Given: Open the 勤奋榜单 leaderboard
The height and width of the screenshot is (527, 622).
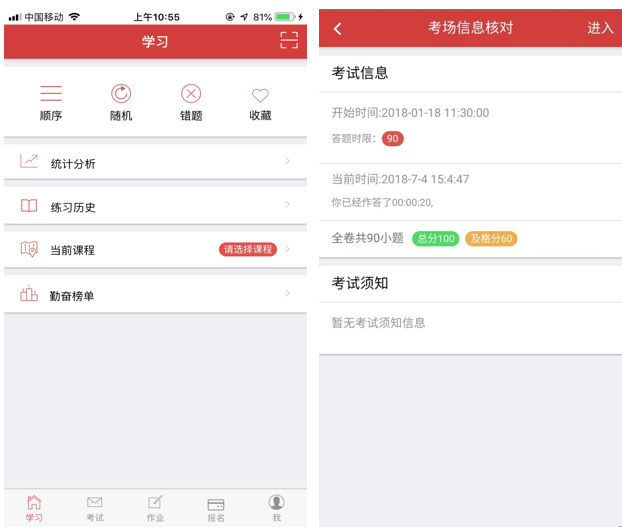Looking at the screenshot, I should (155, 295).
